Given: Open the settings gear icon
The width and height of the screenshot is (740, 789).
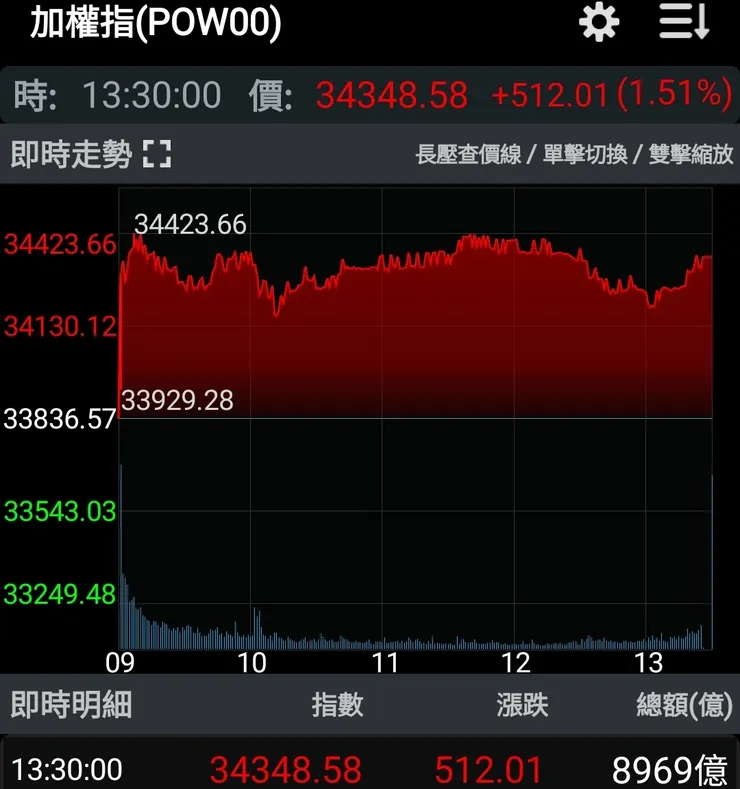Looking at the screenshot, I should (597, 23).
